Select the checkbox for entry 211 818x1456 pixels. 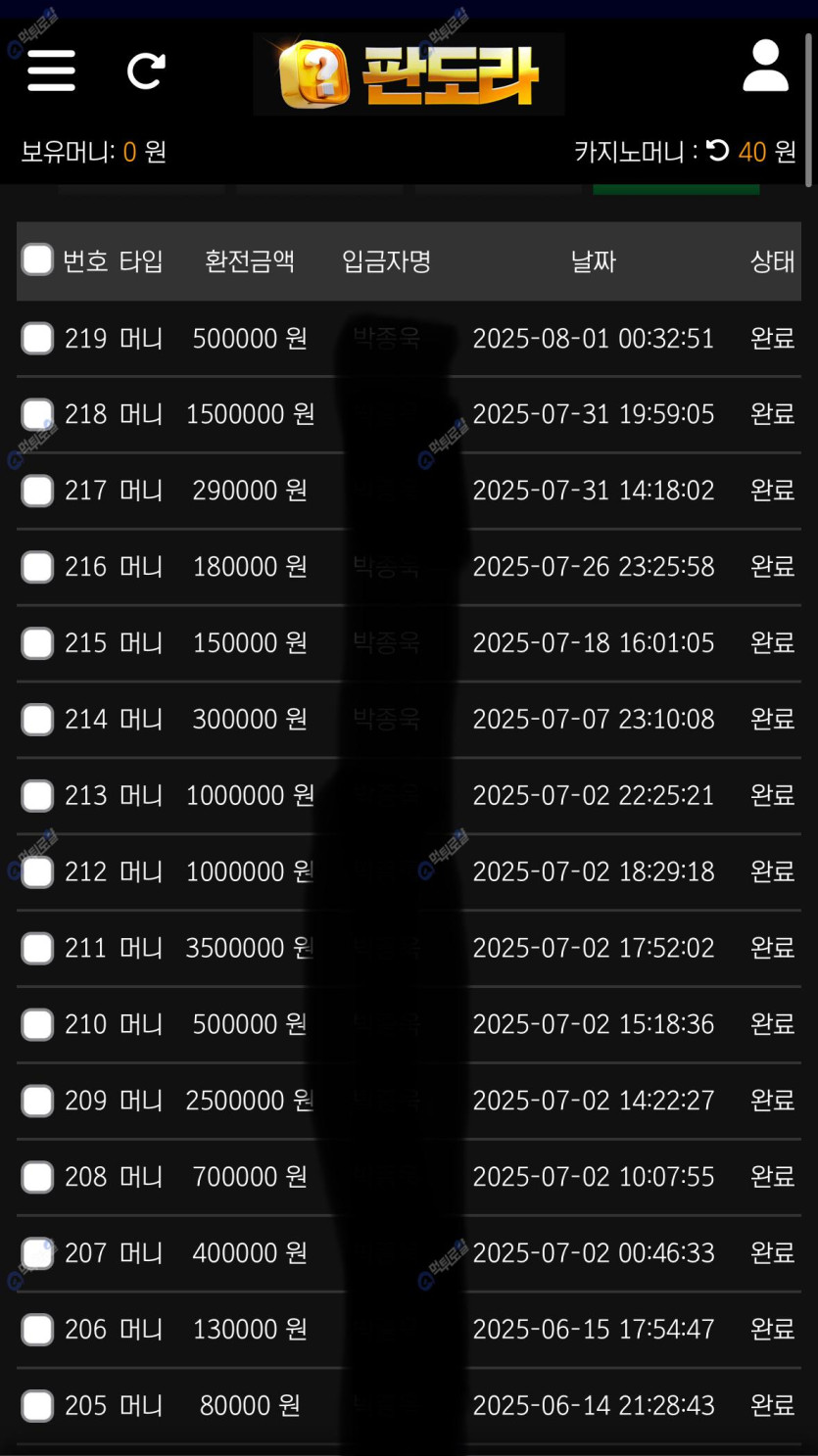pyautogui.click(x=37, y=949)
